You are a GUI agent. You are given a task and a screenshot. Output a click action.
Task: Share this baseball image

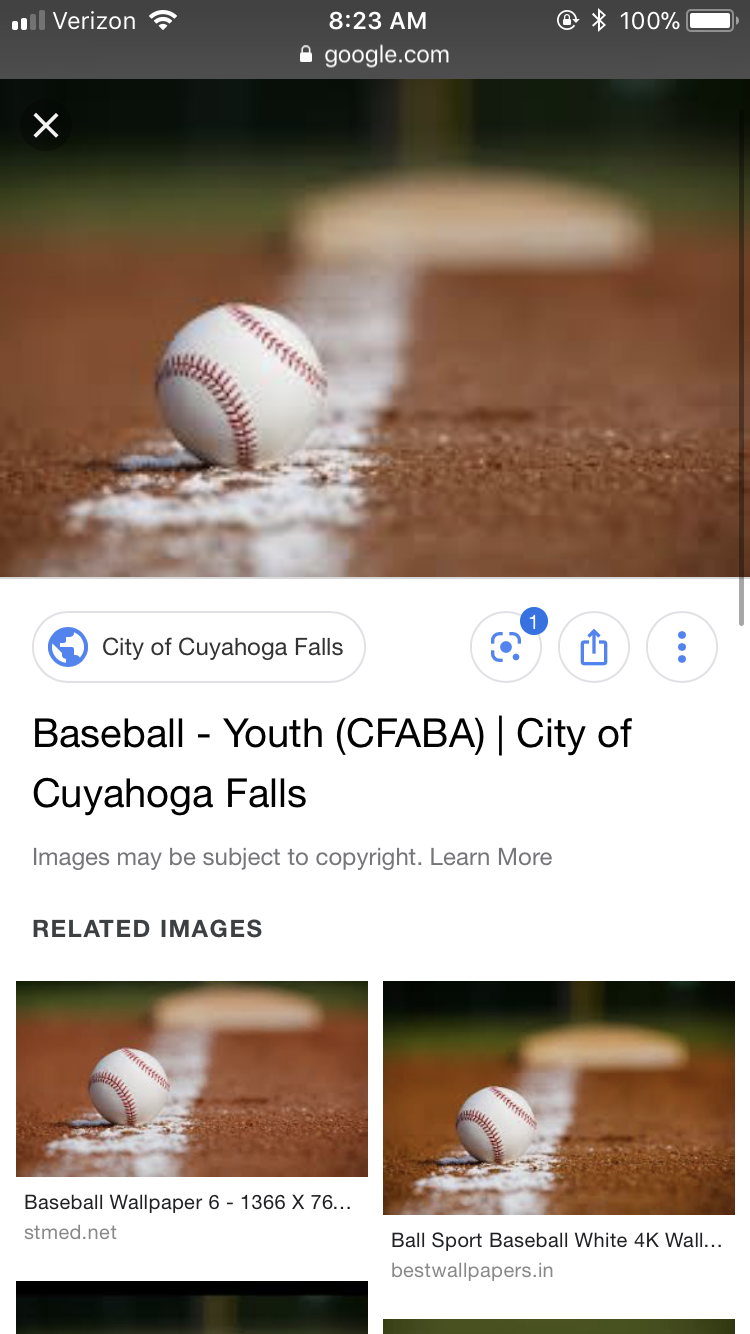click(594, 647)
